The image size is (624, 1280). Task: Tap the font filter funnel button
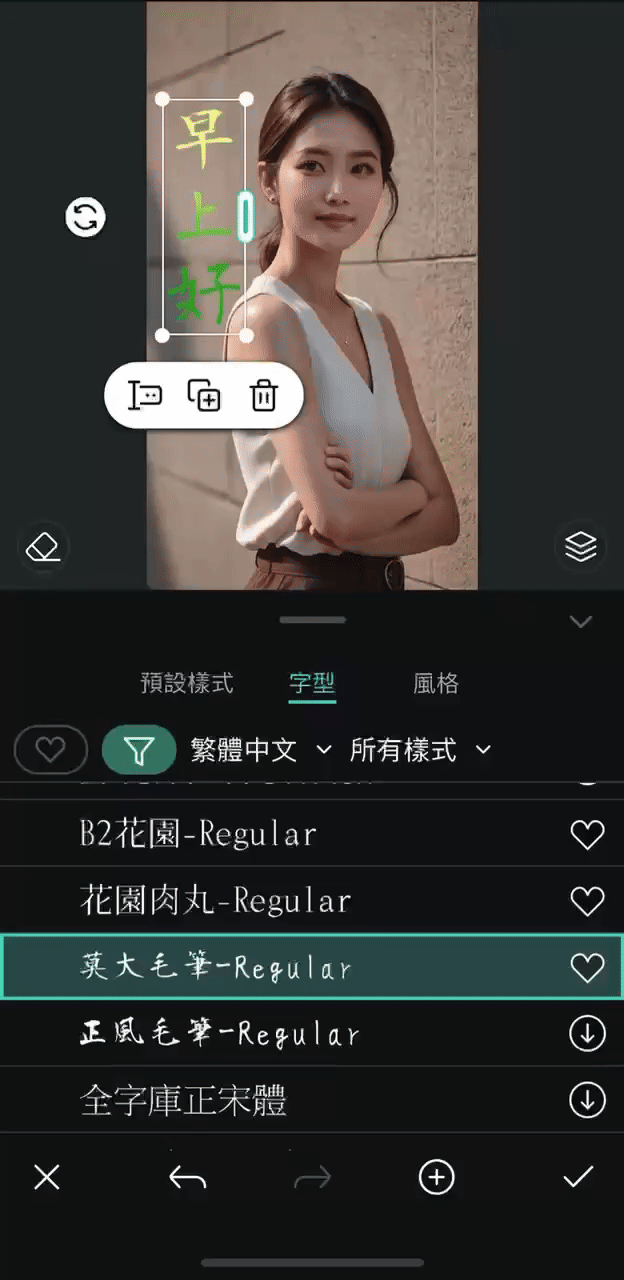coord(139,750)
